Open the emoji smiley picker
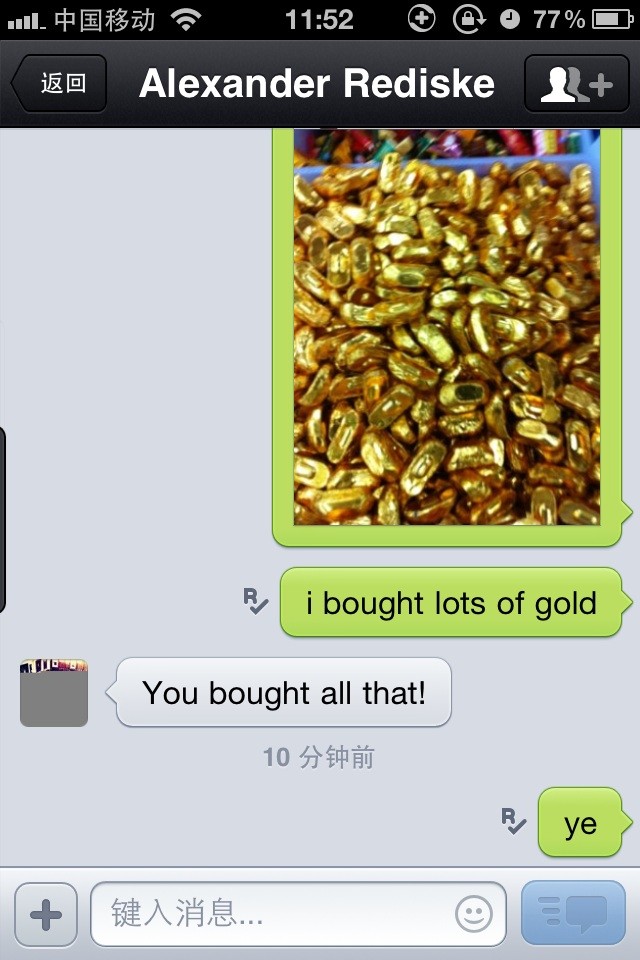 coord(474,914)
